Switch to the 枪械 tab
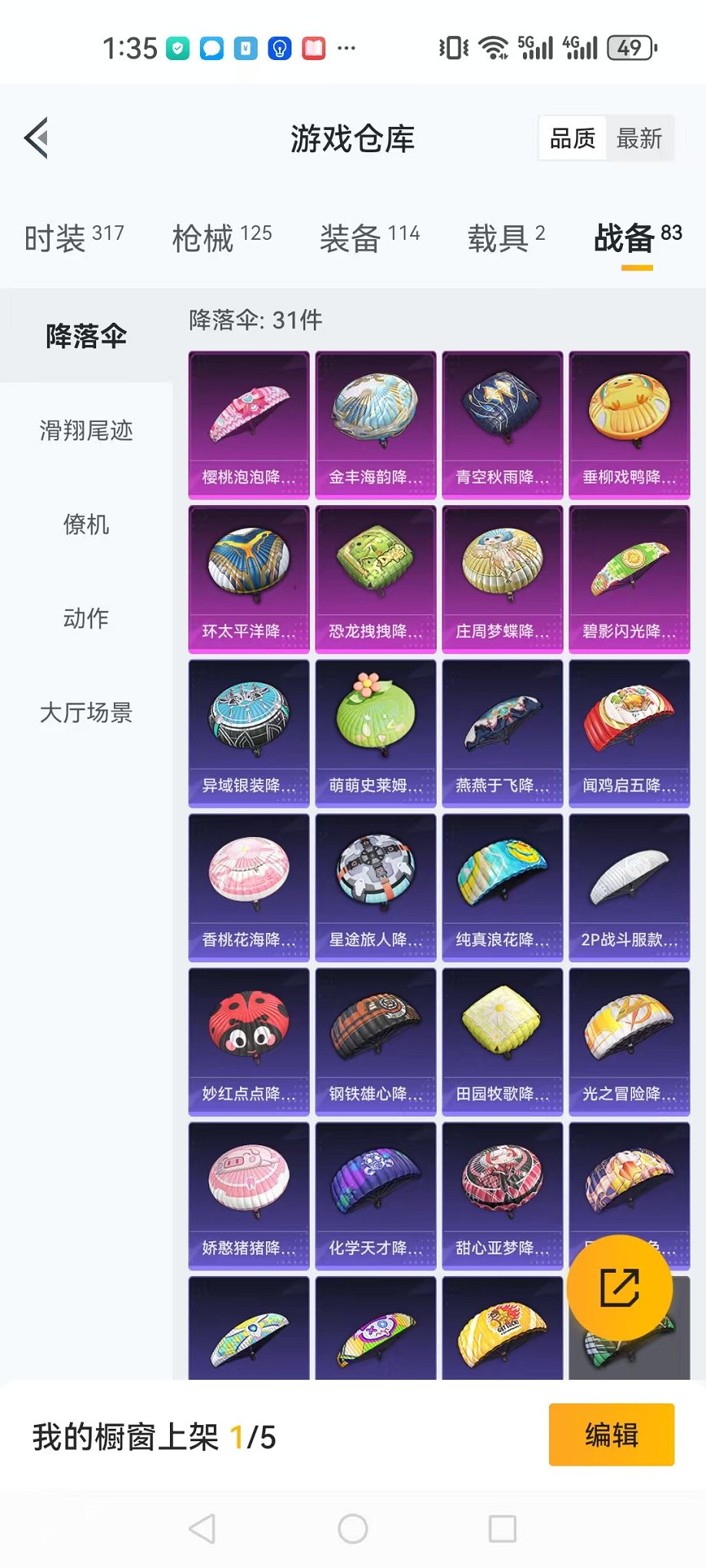The image size is (706, 1568). pos(221,238)
